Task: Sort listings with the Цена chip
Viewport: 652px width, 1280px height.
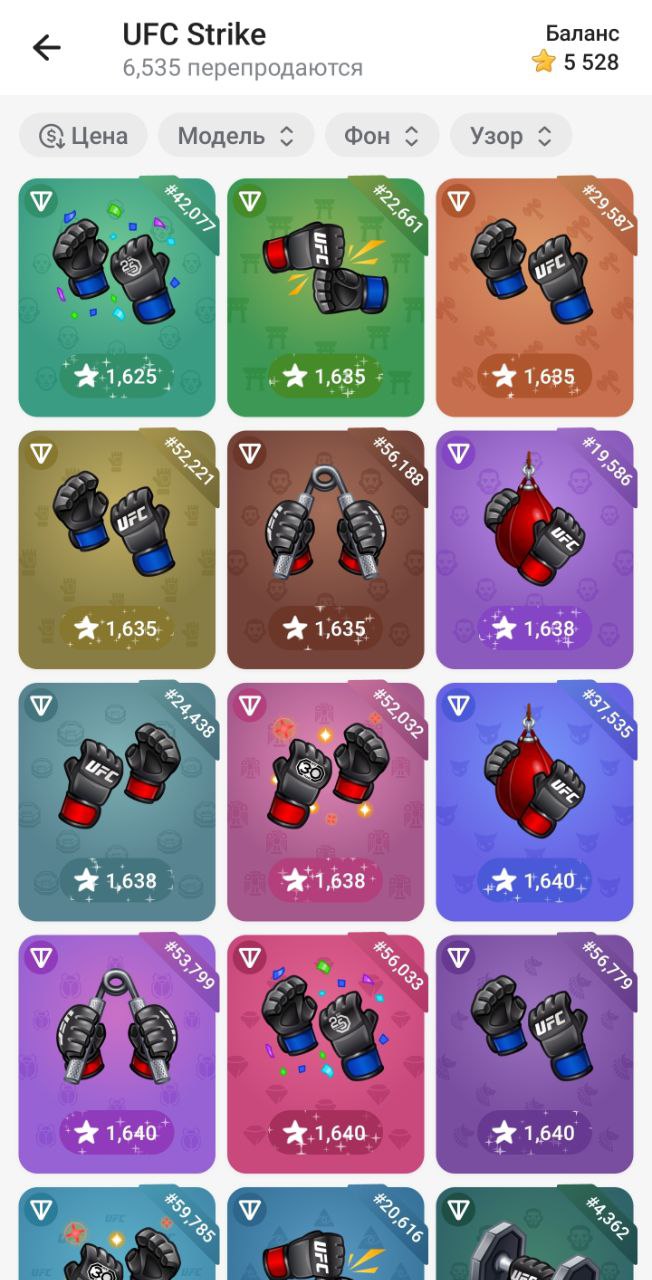Action: click(x=84, y=136)
